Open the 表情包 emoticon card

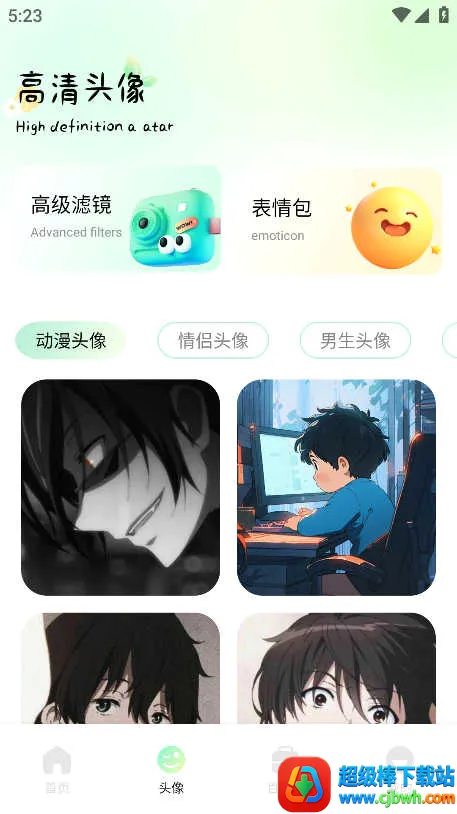coord(338,221)
